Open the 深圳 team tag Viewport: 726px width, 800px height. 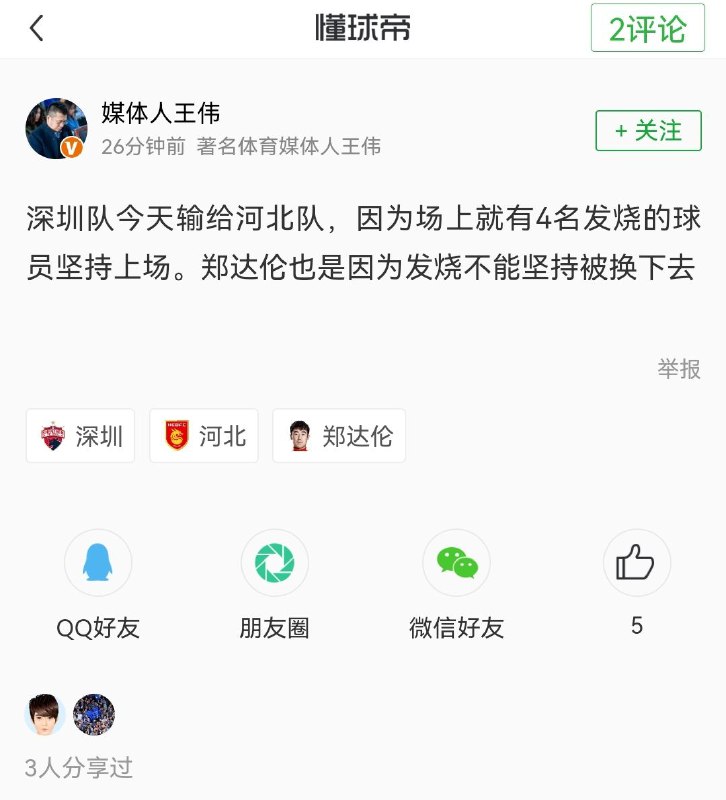82,436
